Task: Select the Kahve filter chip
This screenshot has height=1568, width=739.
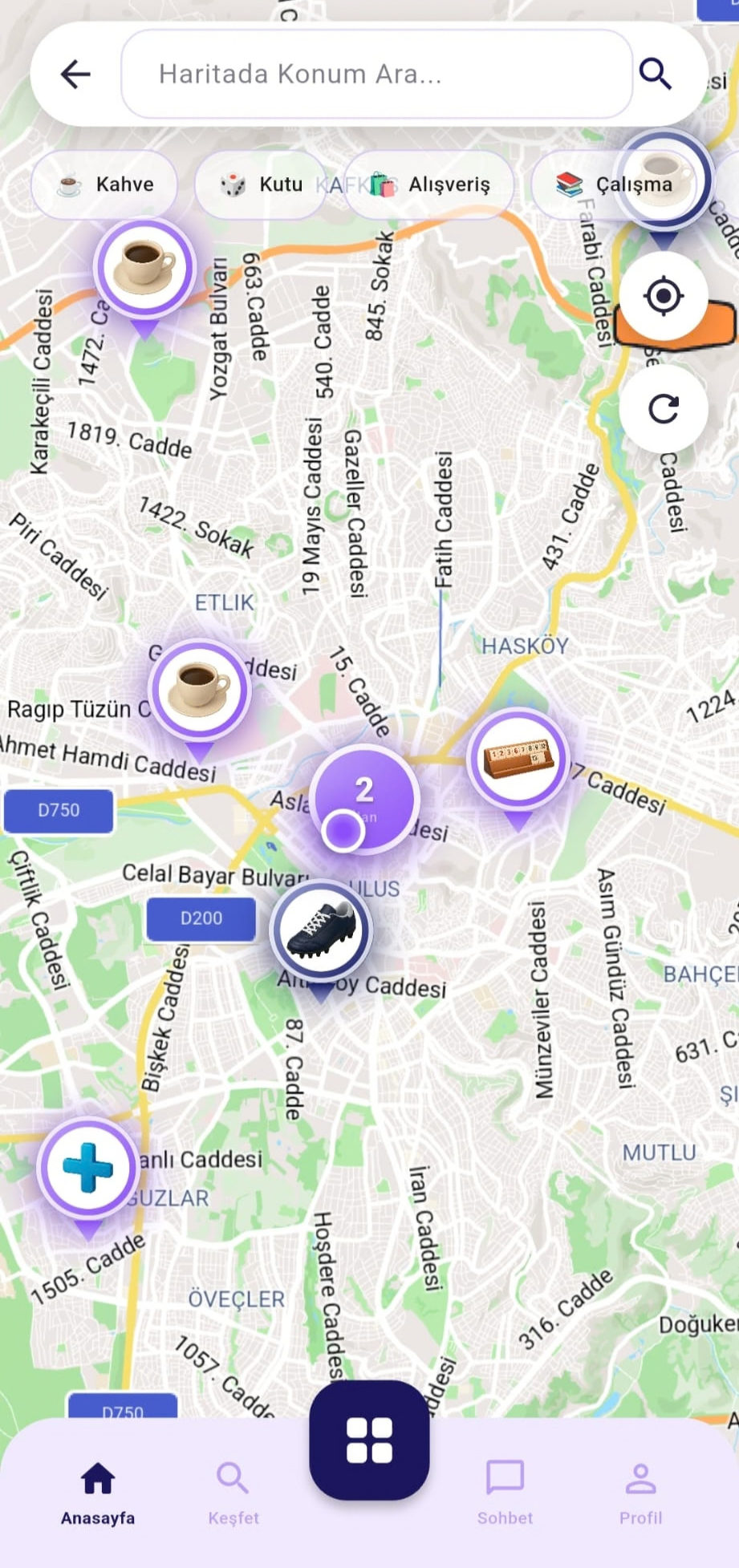Action: (105, 184)
